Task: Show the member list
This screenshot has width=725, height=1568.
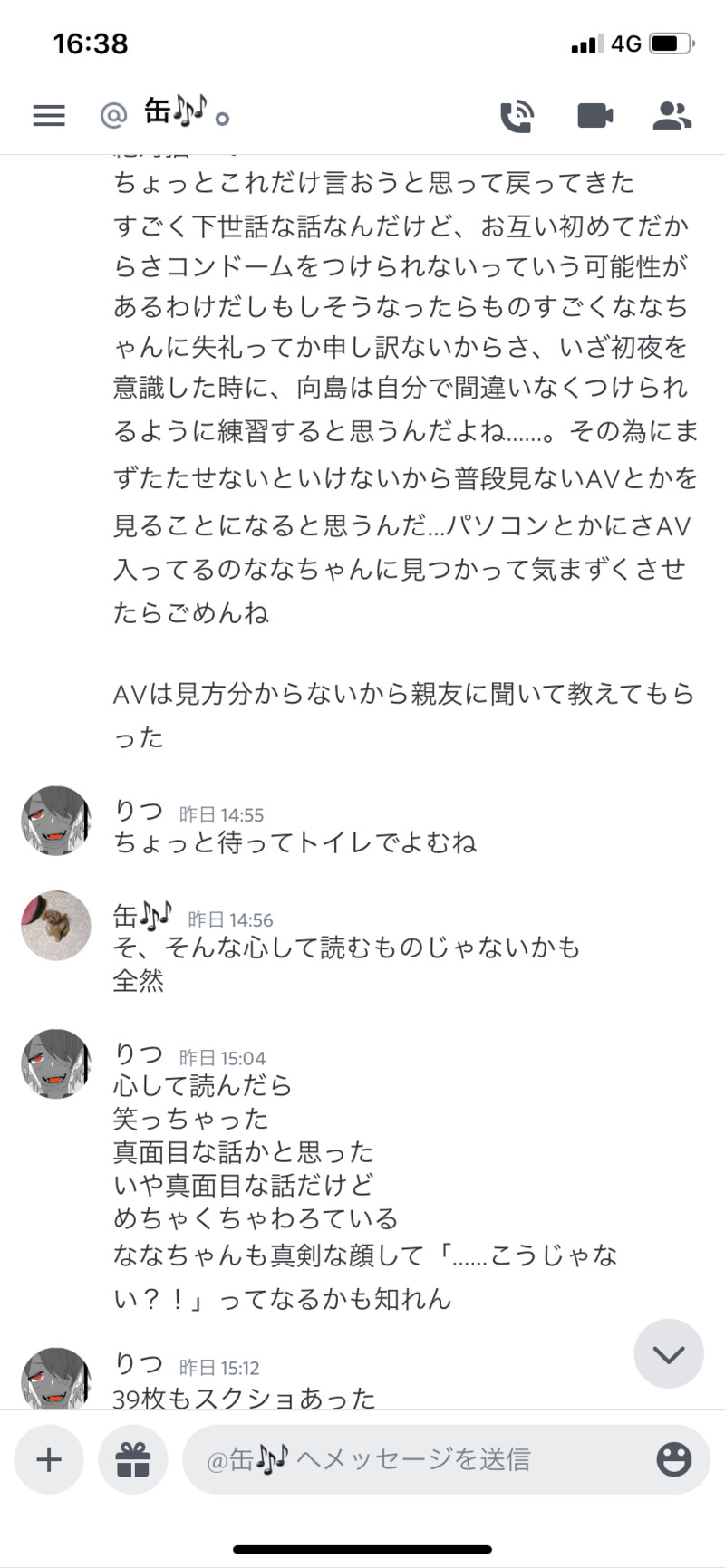Action: [x=672, y=116]
